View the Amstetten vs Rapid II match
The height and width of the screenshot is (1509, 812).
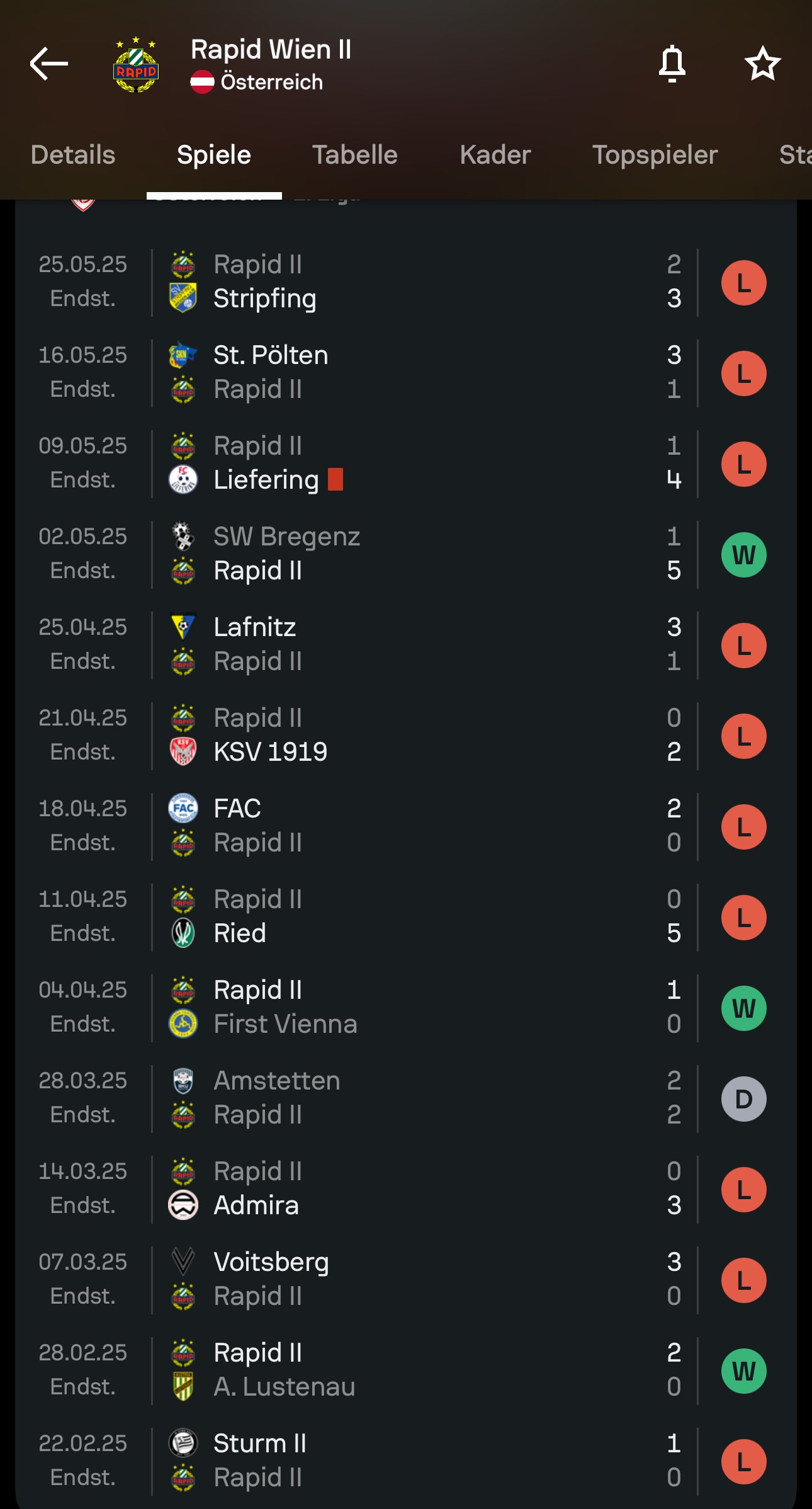[406, 1098]
